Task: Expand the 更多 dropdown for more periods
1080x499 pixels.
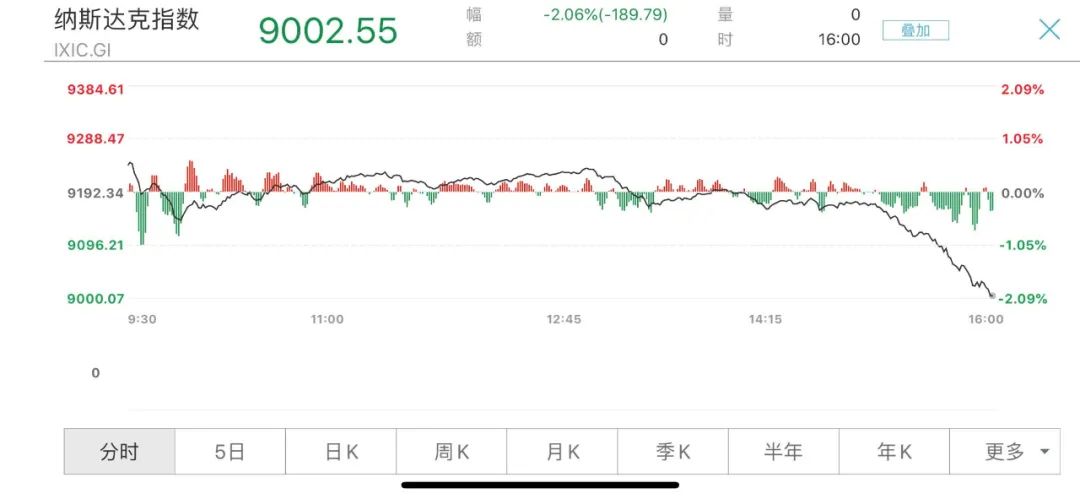Action: pos(1016,452)
